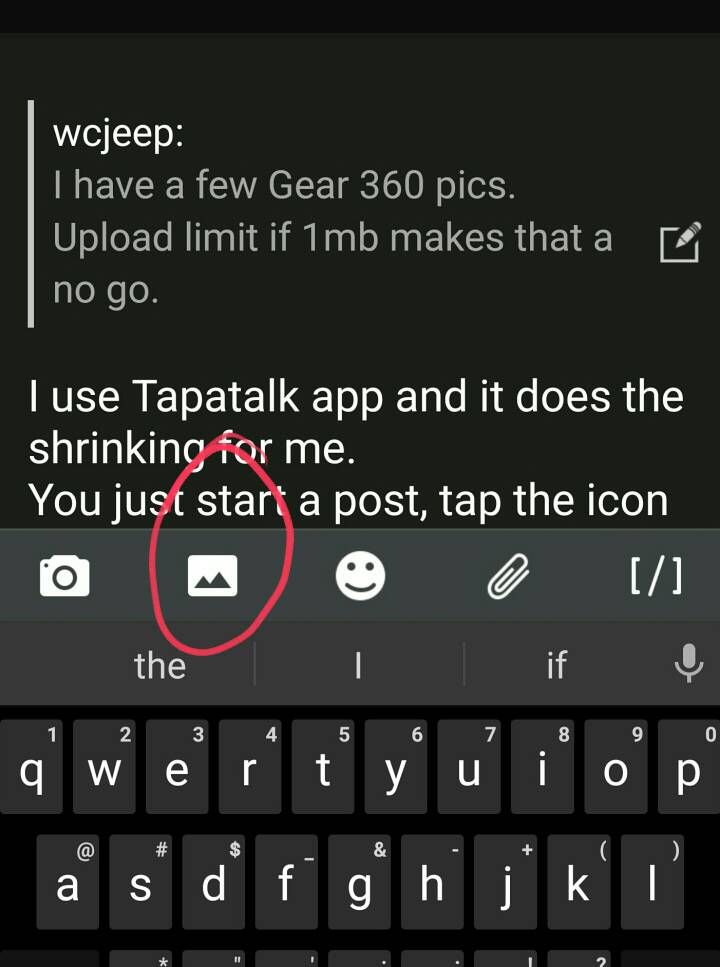720x967 pixels.
Task: Attach a file with the paperclip icon
Action: click(508, 577)
